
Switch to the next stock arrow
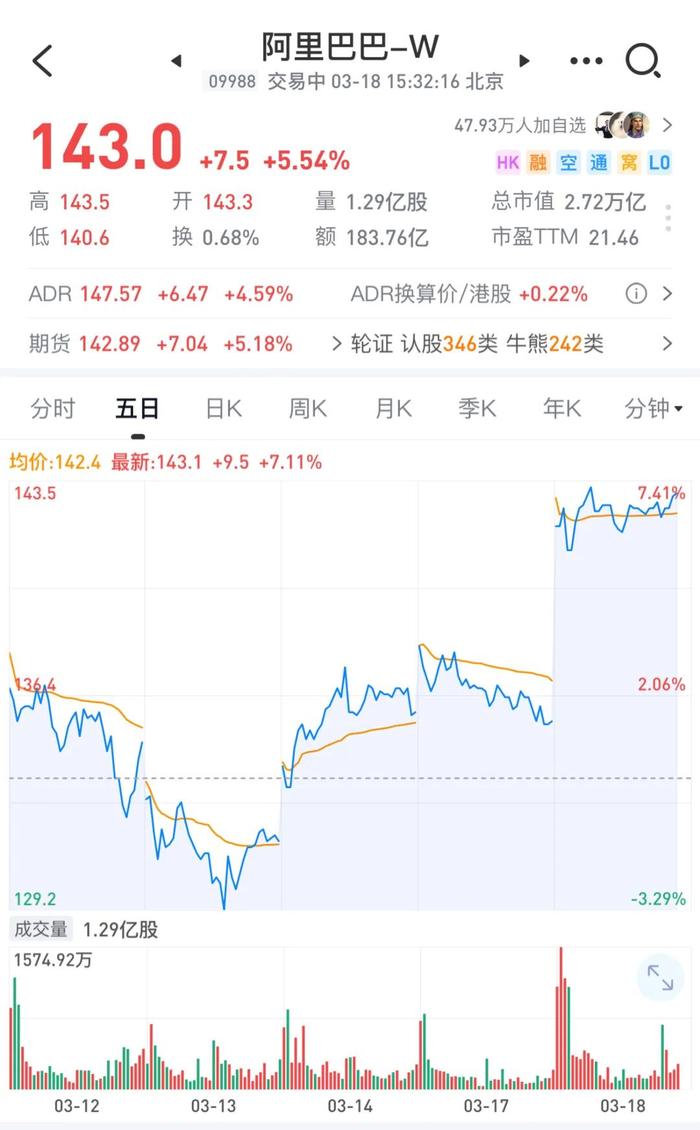point(525,61)
